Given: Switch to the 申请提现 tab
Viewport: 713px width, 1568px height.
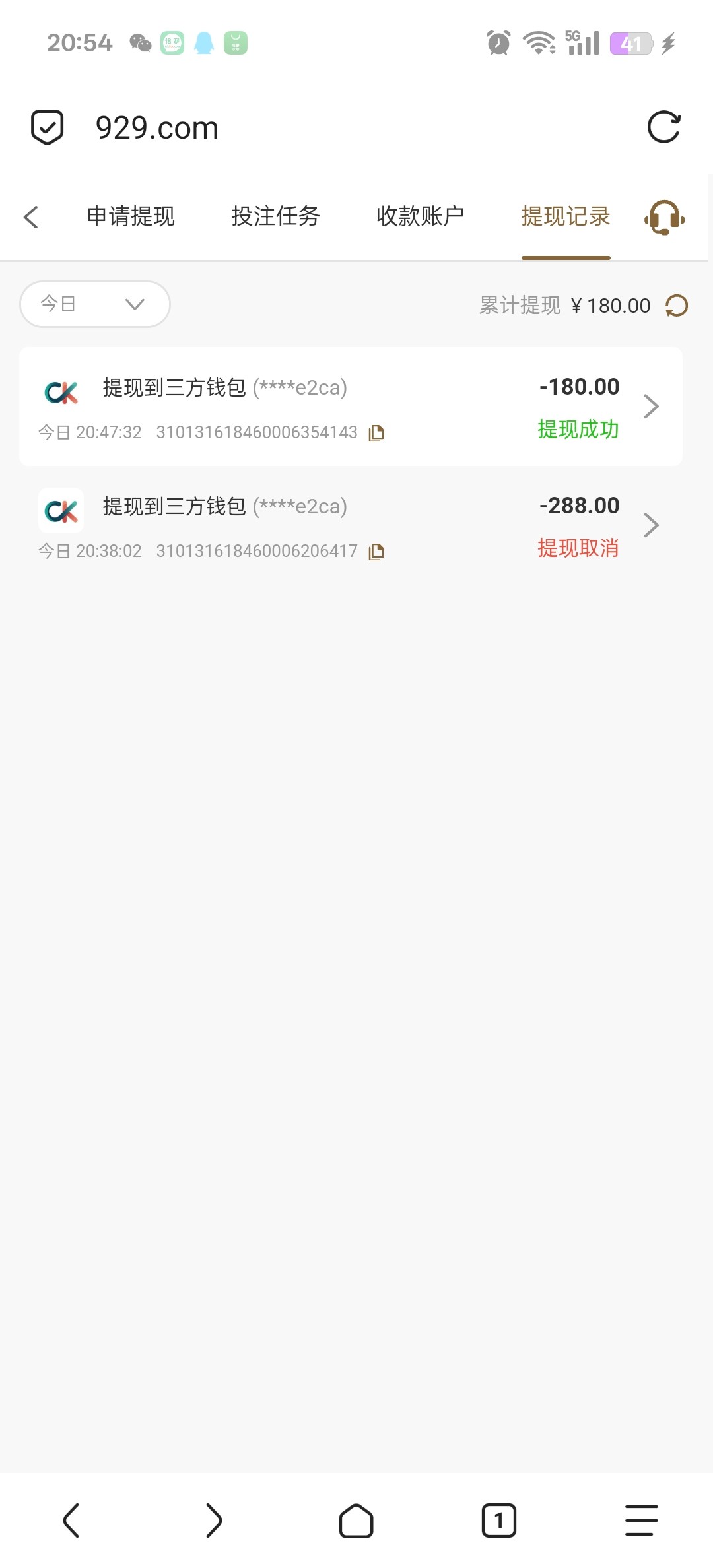Looking at the screenshot, I should (x=131, y=216).
